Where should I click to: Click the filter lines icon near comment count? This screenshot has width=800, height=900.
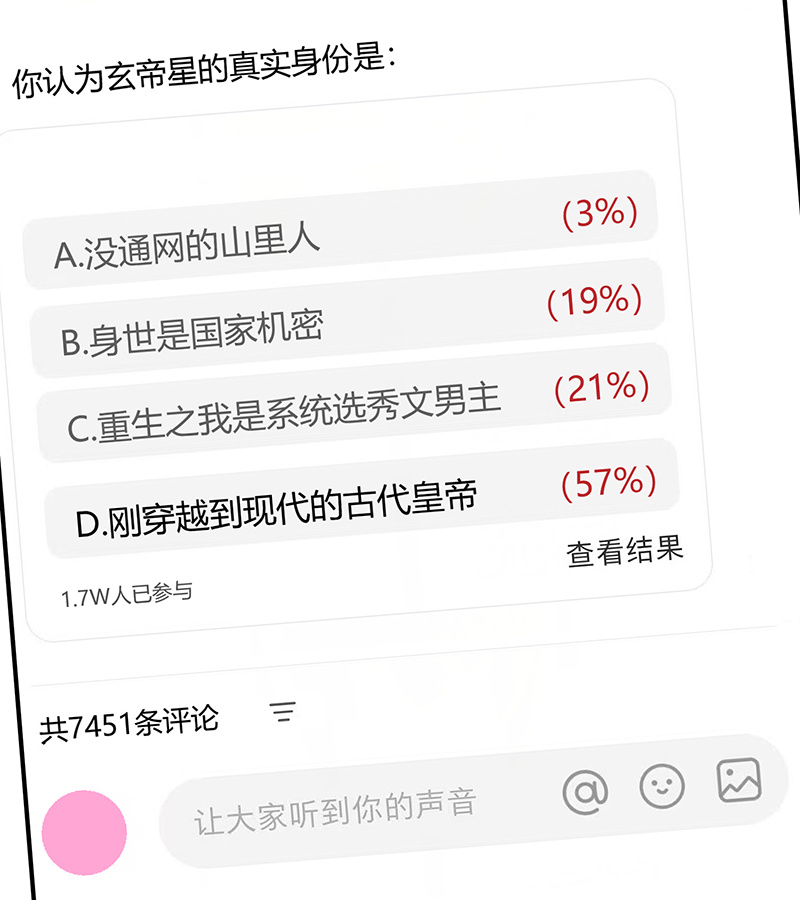(284, 713)
